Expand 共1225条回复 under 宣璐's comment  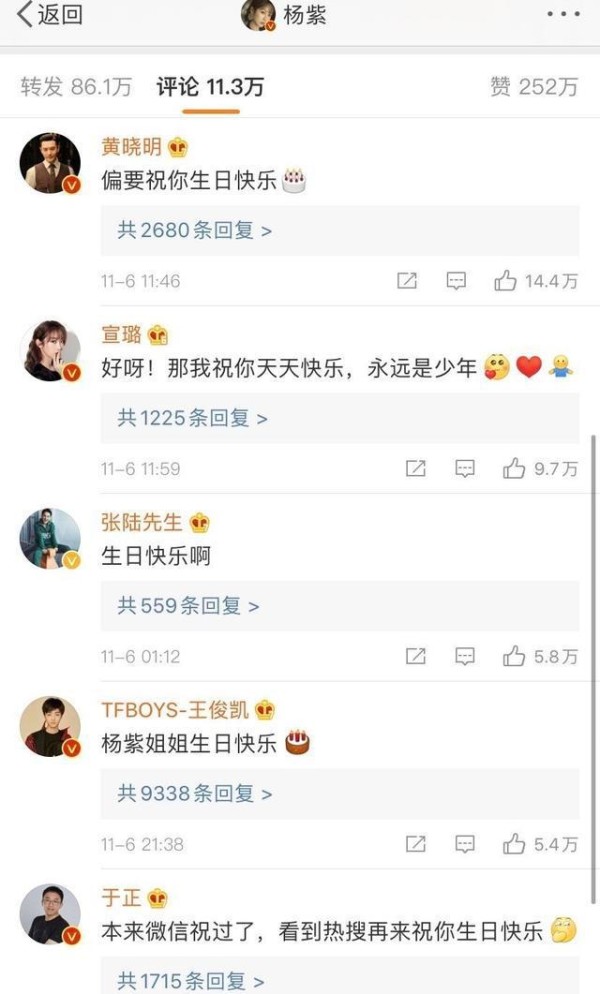(340, 418)
